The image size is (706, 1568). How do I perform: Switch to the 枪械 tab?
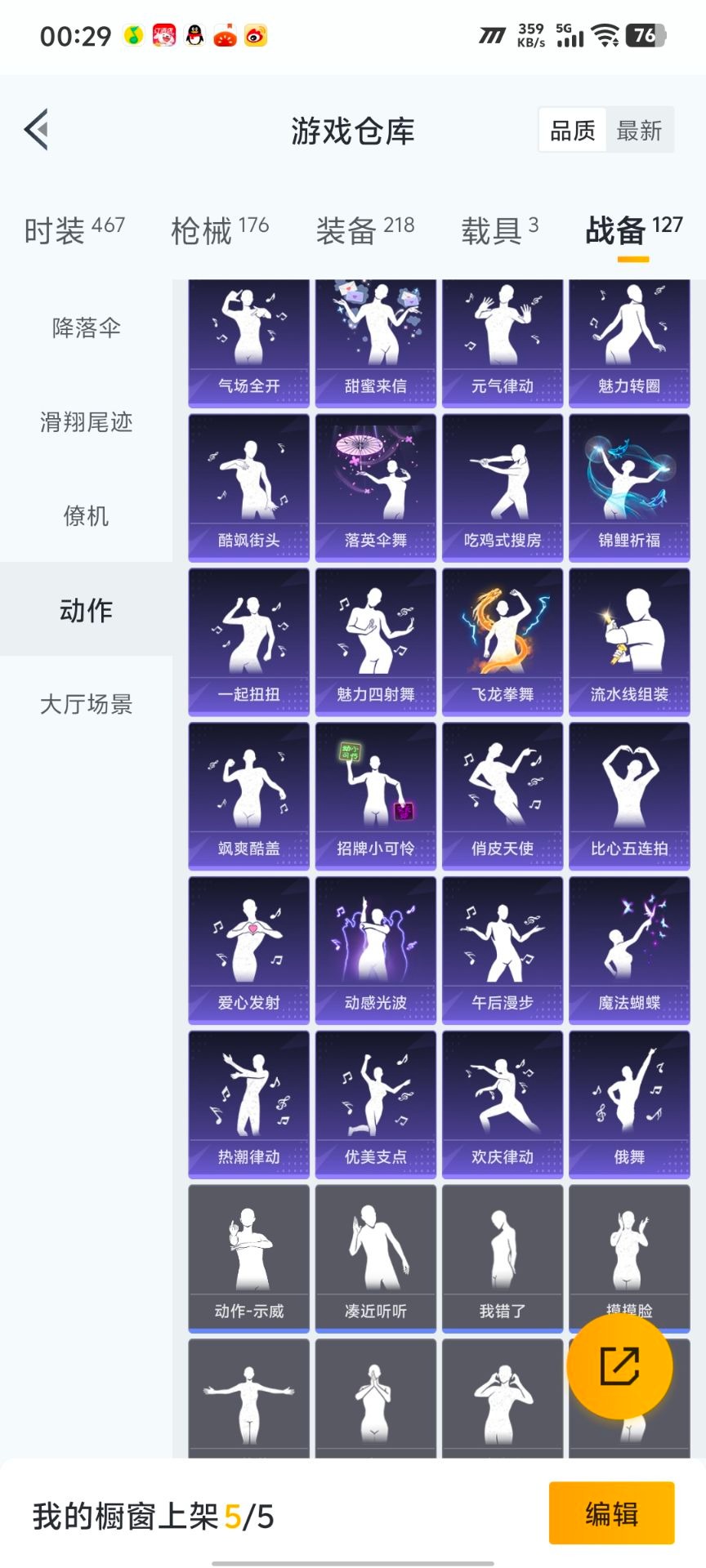pyautogui.click(x=220, y=230)
